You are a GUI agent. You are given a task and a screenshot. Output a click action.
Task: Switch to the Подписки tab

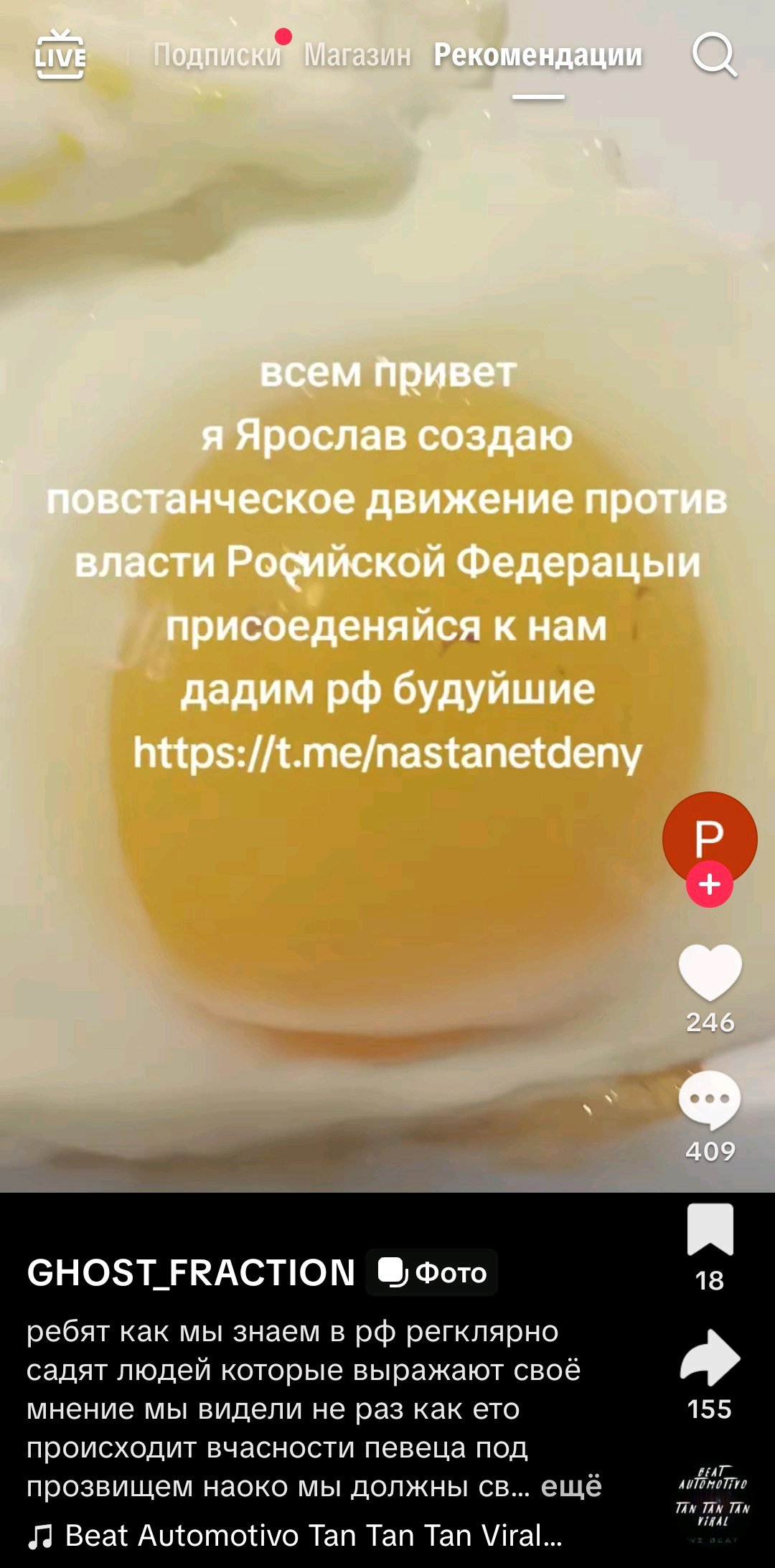point(217,55)
